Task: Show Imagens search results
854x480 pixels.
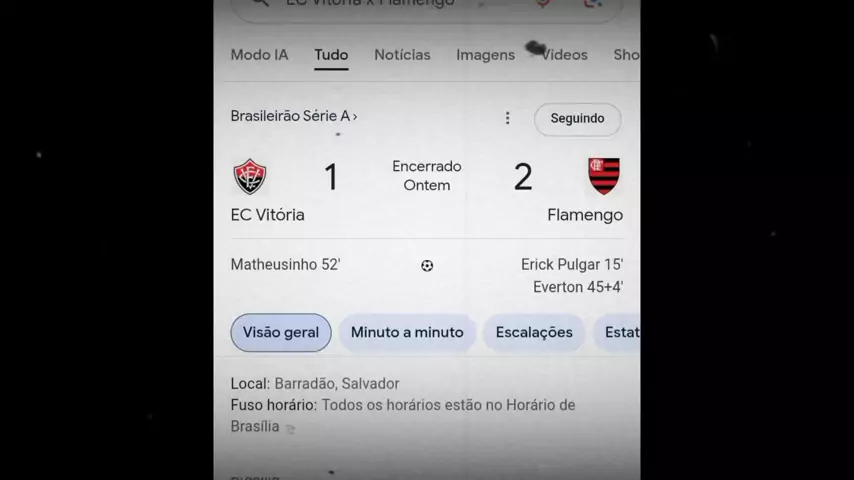Action: pyautogui.click(x=485, y=55)
